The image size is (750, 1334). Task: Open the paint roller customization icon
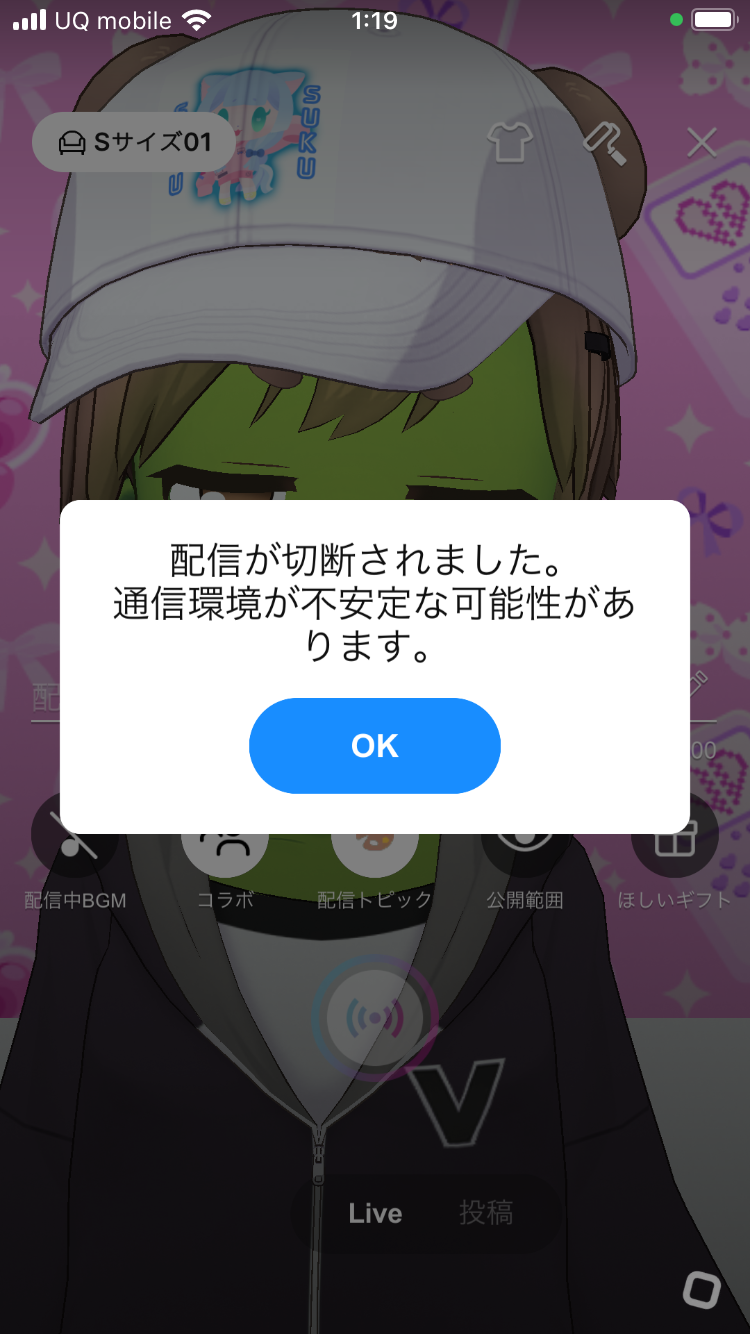click(x=605, y=143)
